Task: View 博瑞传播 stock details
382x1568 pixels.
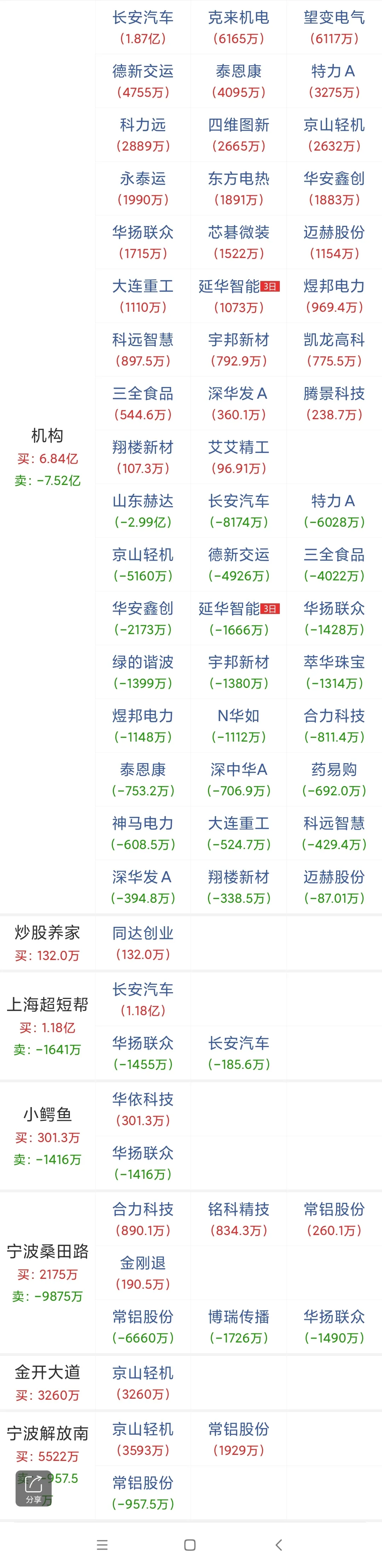Action: pyautogui.click(x=238, y=1326)
